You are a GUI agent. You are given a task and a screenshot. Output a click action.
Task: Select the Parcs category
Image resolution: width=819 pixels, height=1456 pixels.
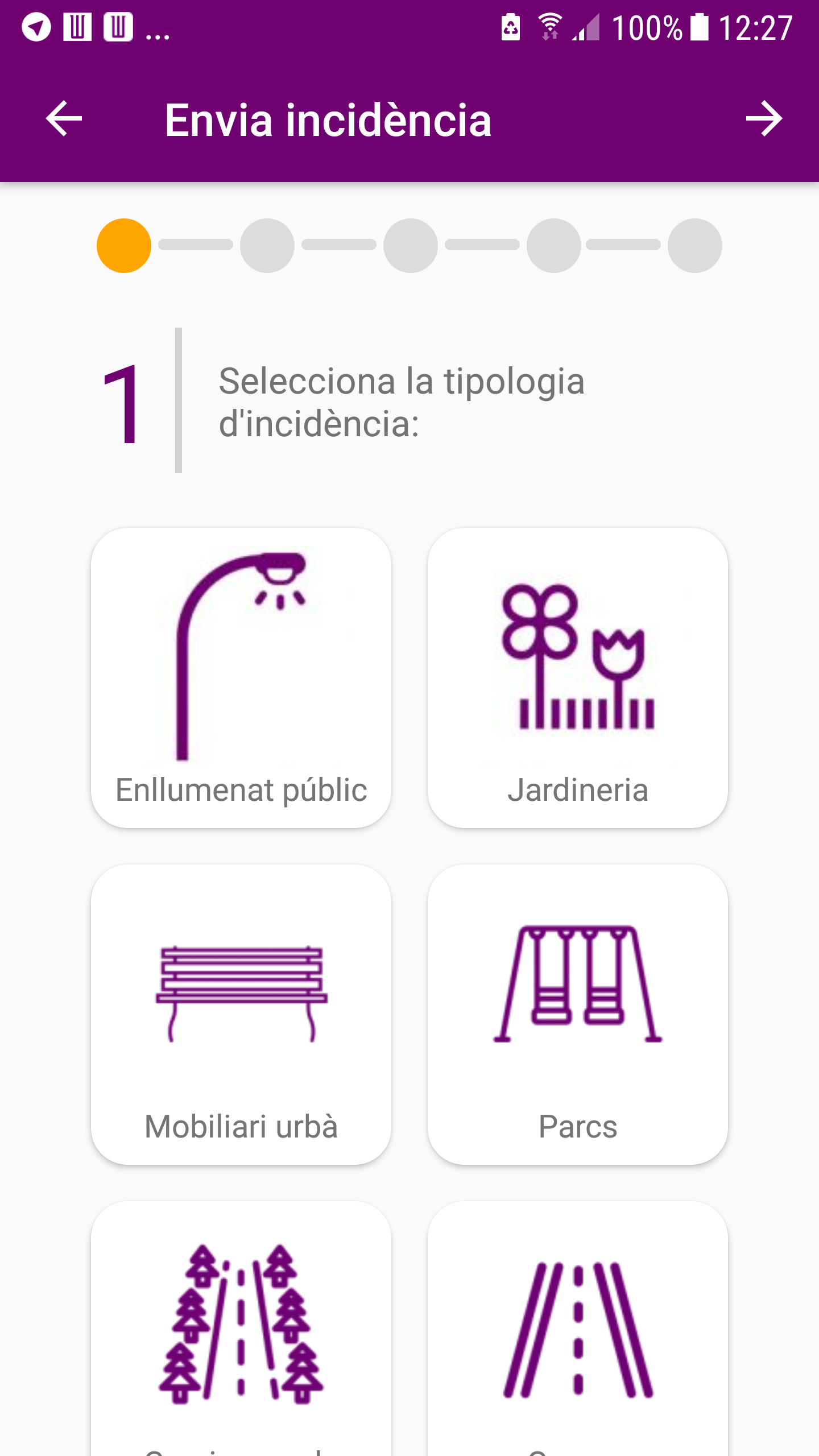(578, 1014)
